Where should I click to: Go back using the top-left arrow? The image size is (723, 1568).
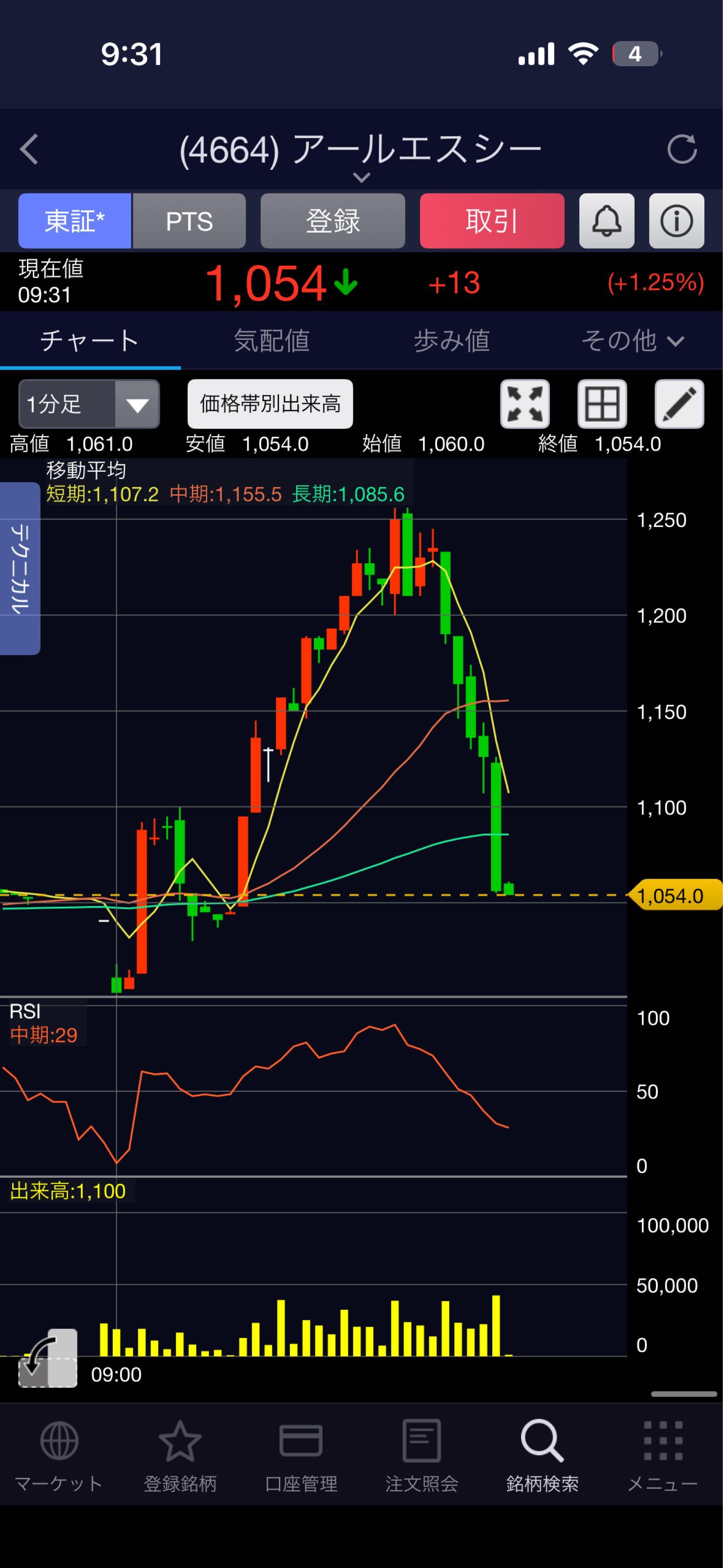[29, 149]
